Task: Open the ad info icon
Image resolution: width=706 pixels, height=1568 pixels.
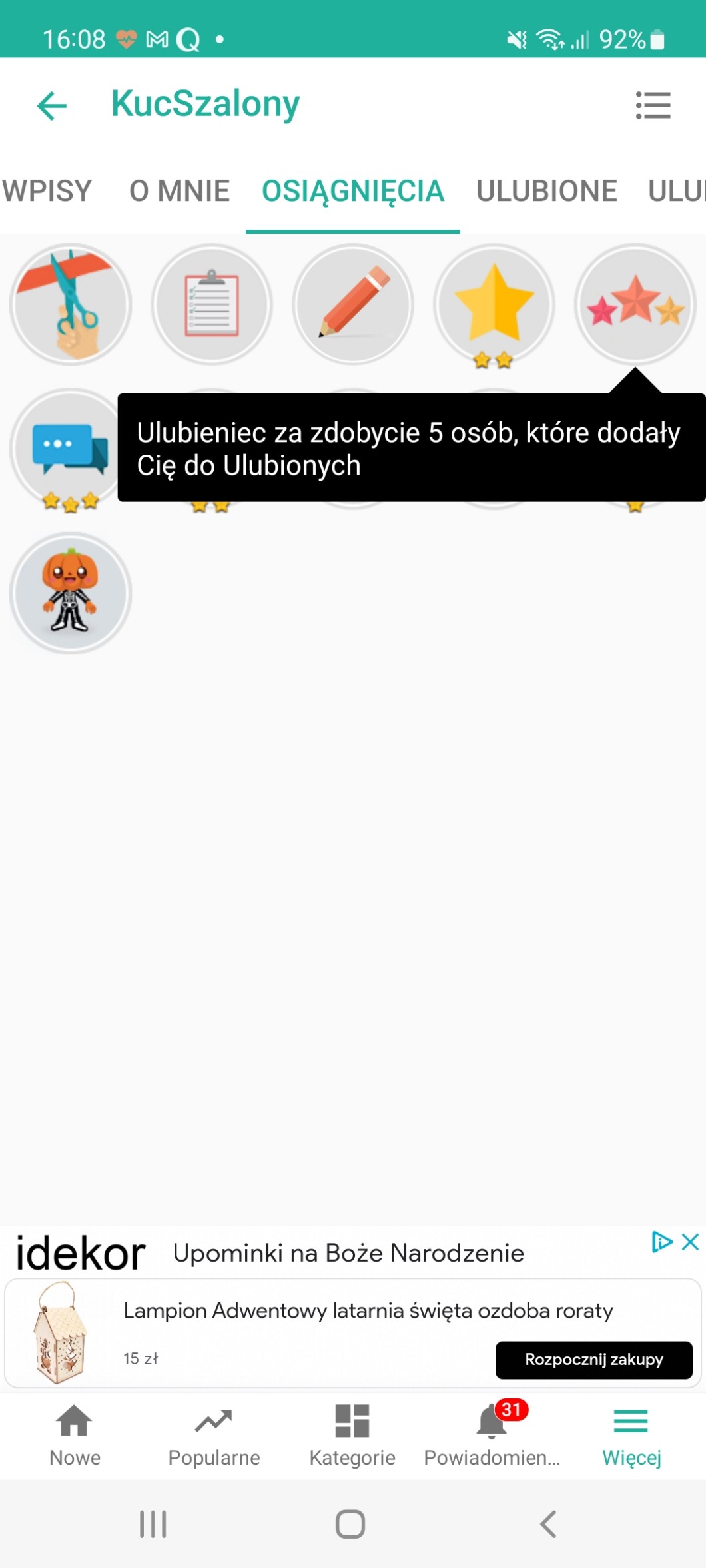Action: tap(661, 1242)
